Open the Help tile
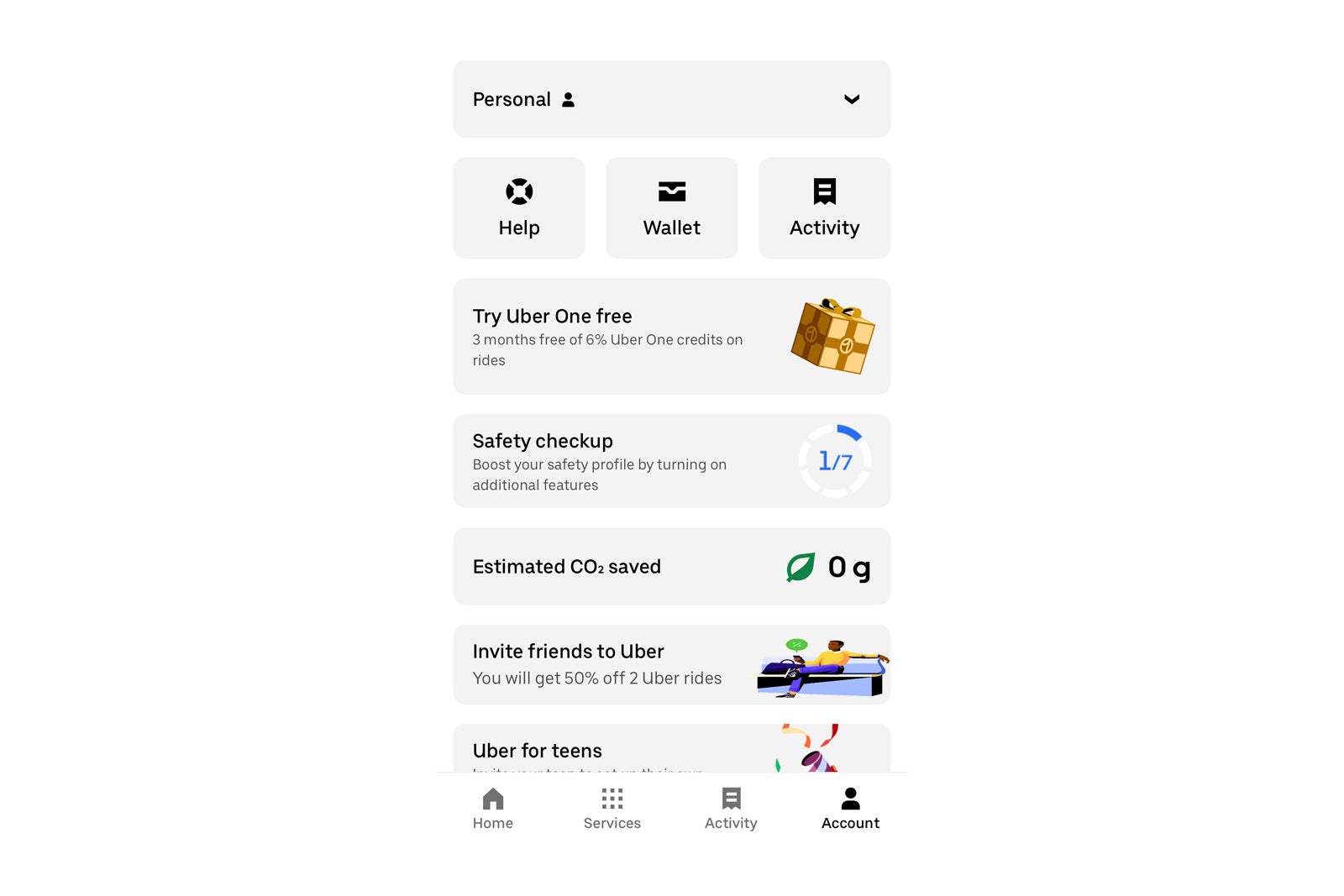 [x=519, y=208]
